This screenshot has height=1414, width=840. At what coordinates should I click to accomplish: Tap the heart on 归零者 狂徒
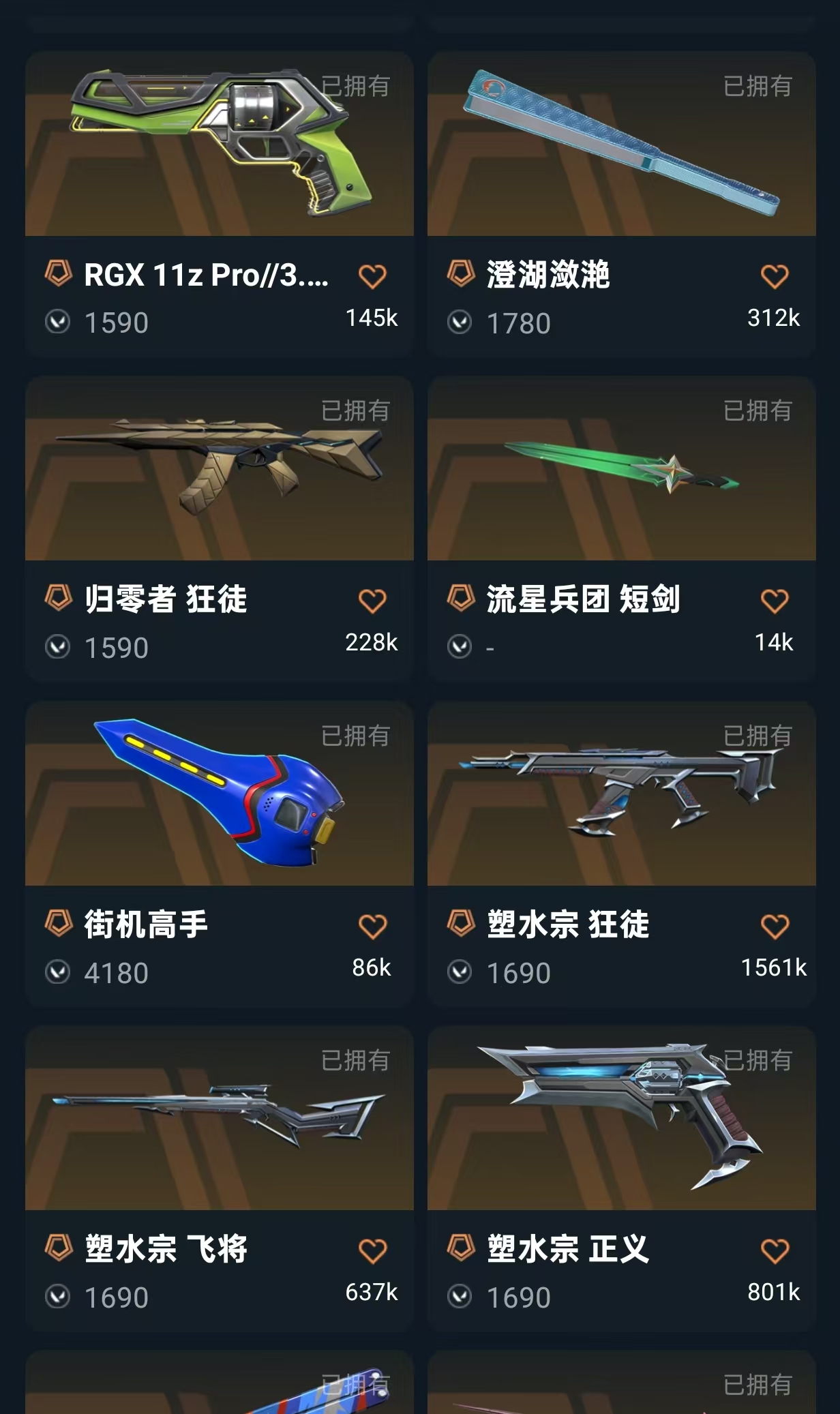pos(372,601)
